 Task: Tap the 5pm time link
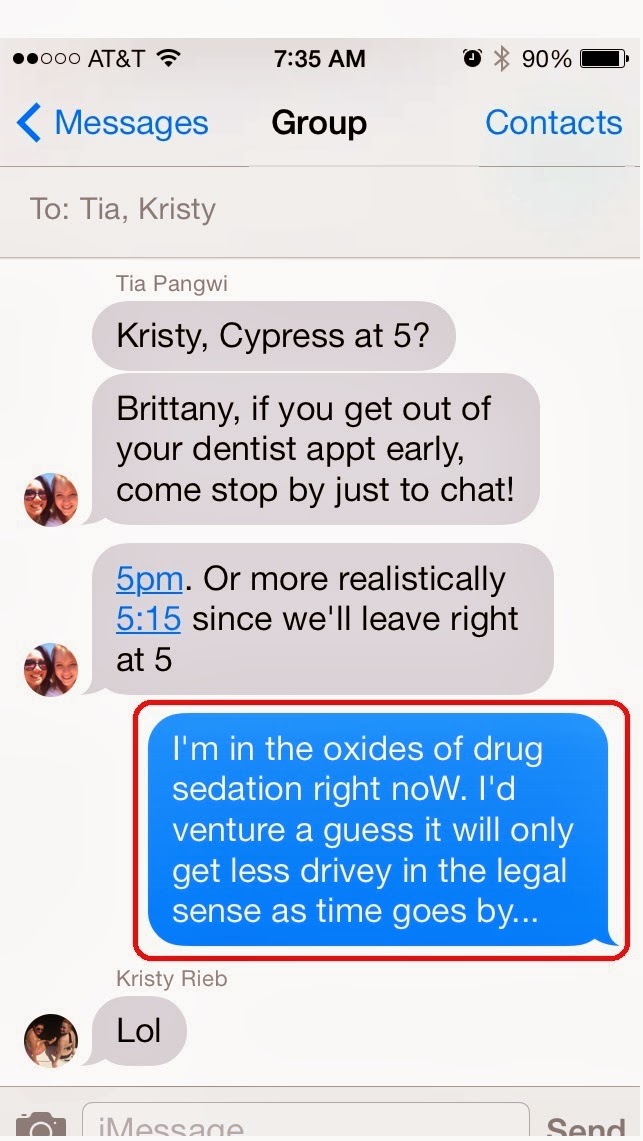tap(149, 579)
